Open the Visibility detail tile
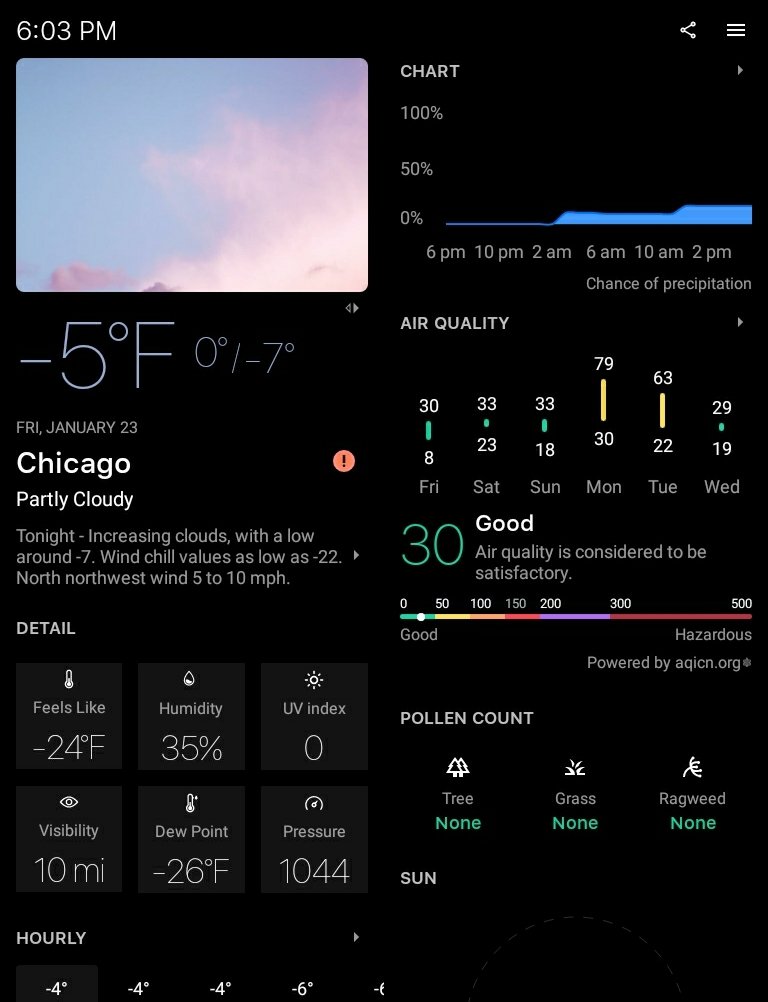The height and width of the screenshot is (1002, 768). pos(69,838)
